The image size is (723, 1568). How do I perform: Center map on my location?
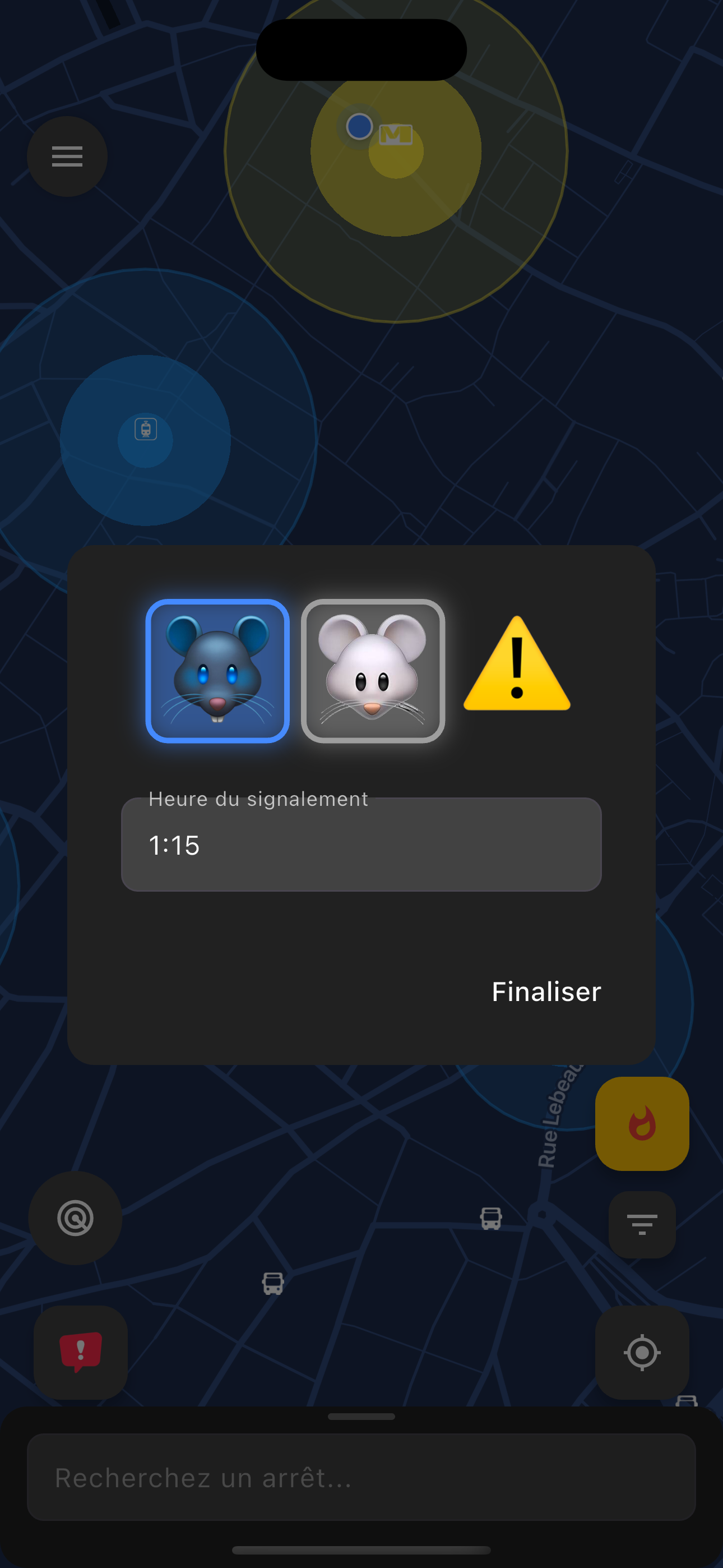click(x=641, y=1353)
